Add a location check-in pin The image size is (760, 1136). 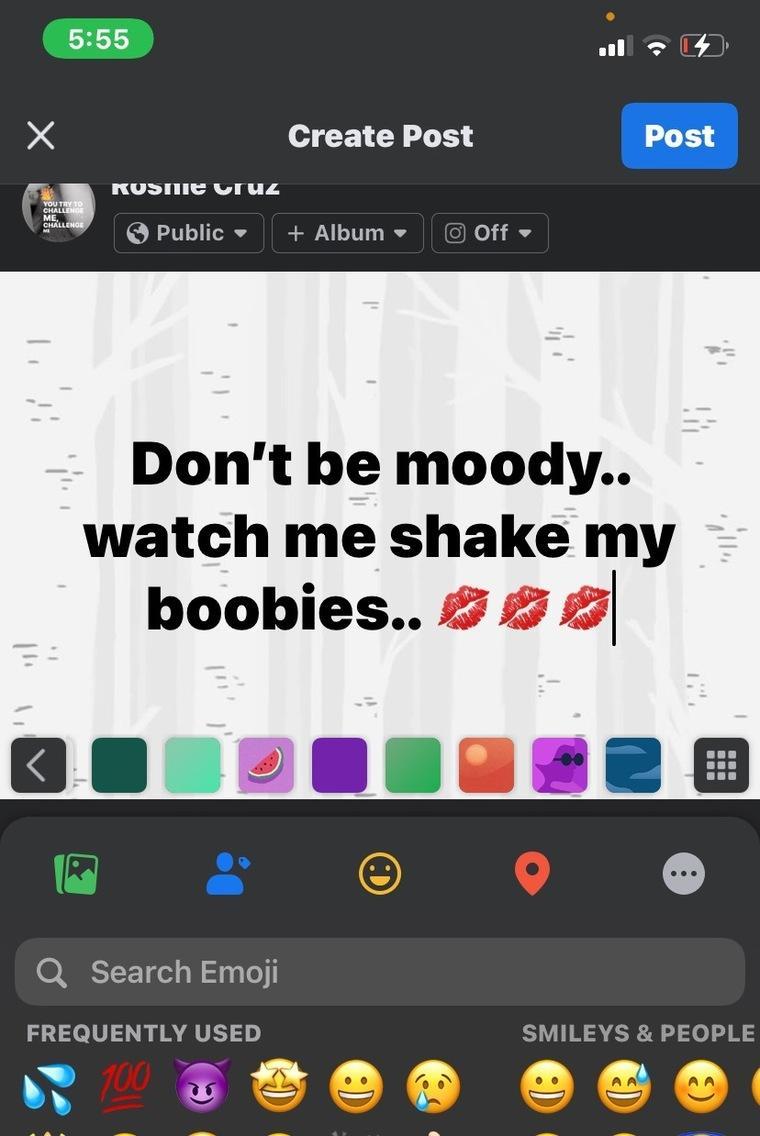(532, 874)
